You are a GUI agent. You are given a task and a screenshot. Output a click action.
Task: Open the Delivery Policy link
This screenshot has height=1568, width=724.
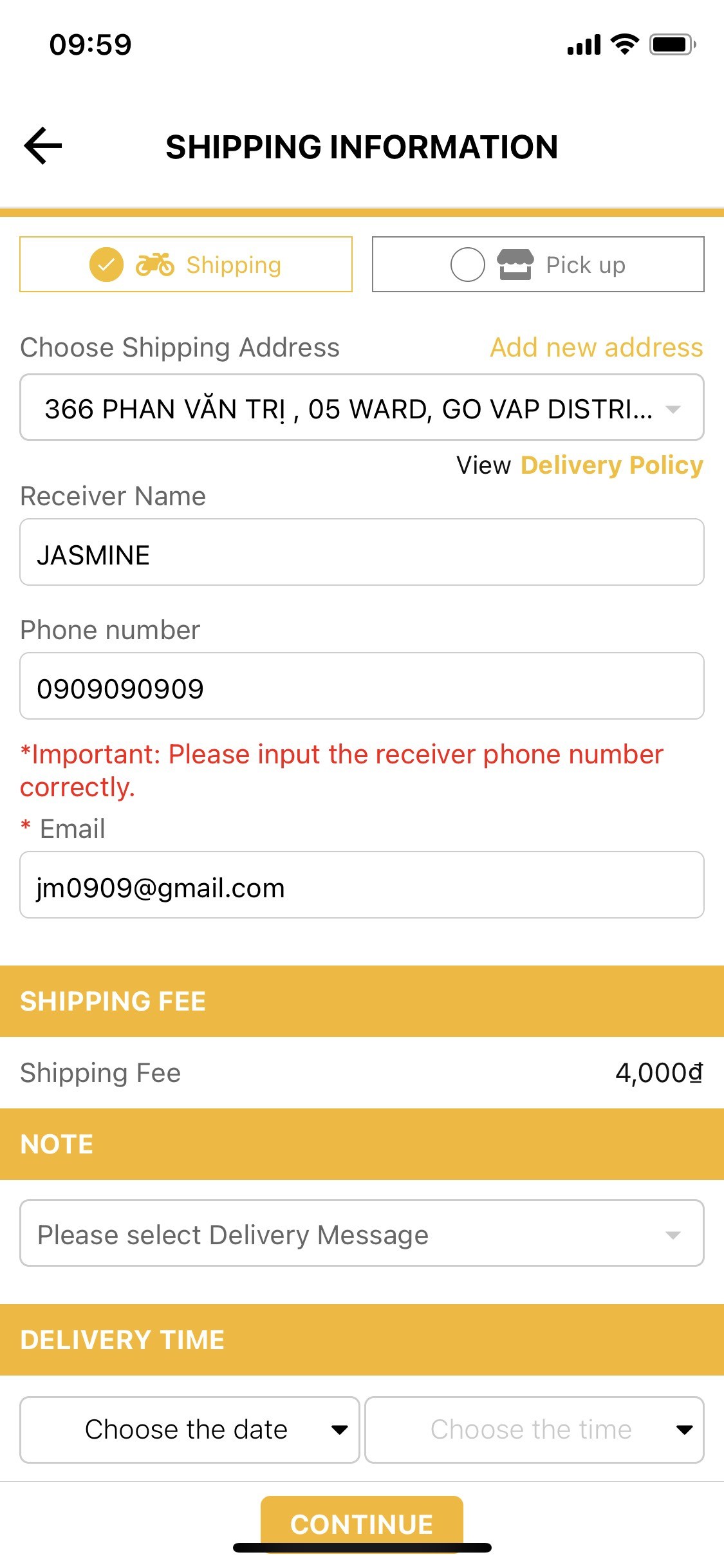(611, 465)
